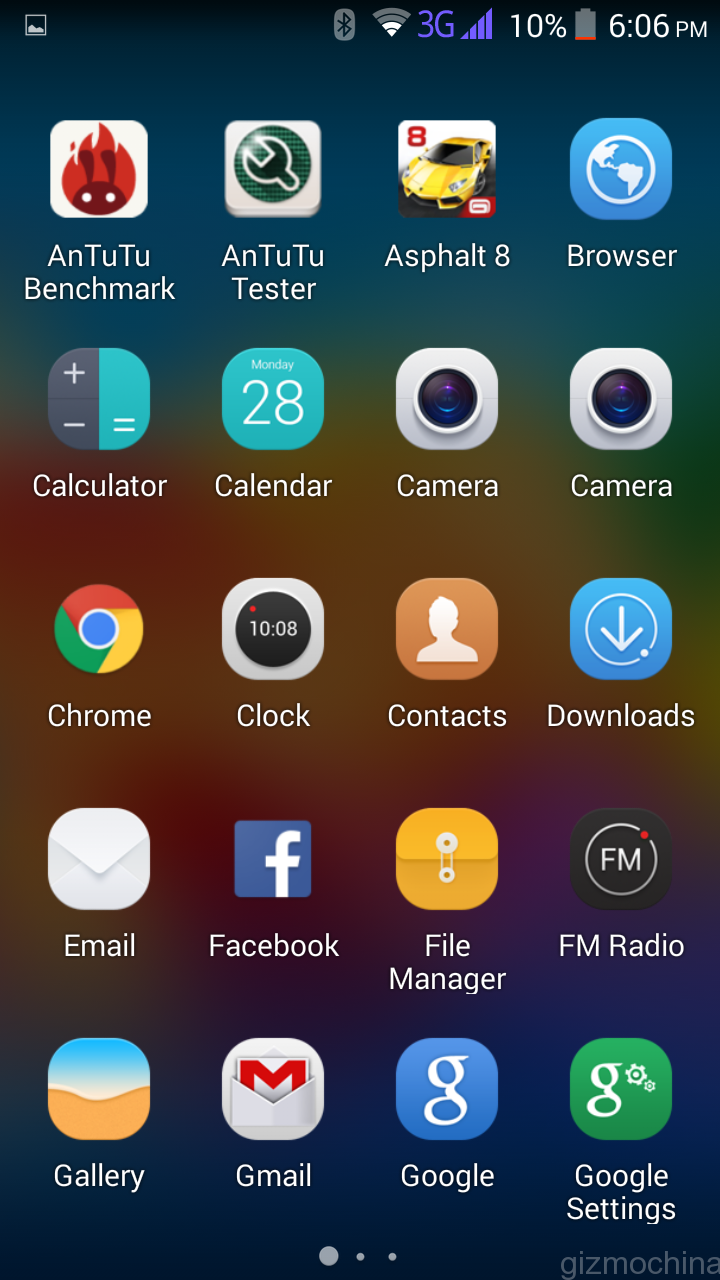Open the Email app
The height and width of the screenshot is (1280, 720).
coord(99,859)
